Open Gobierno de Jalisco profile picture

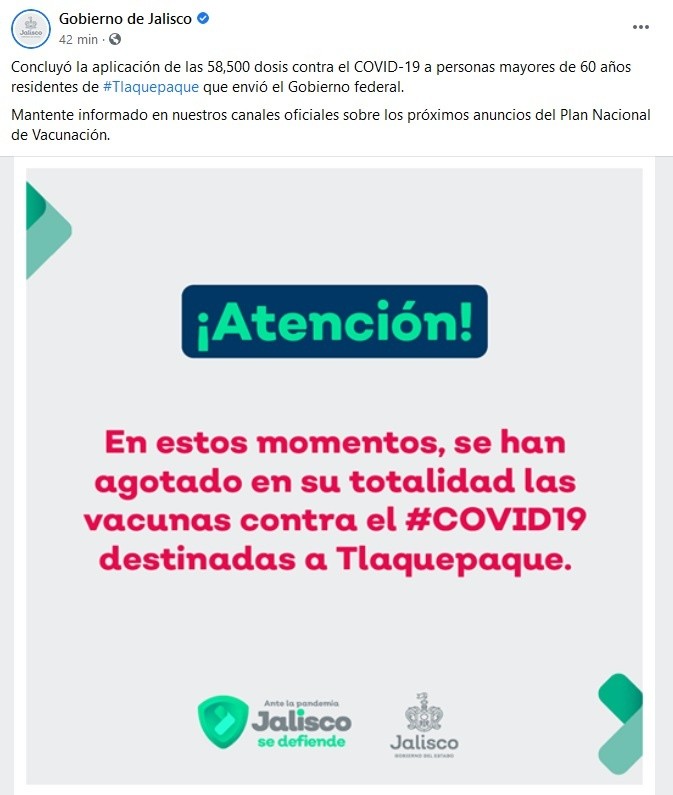click(31, 28)
